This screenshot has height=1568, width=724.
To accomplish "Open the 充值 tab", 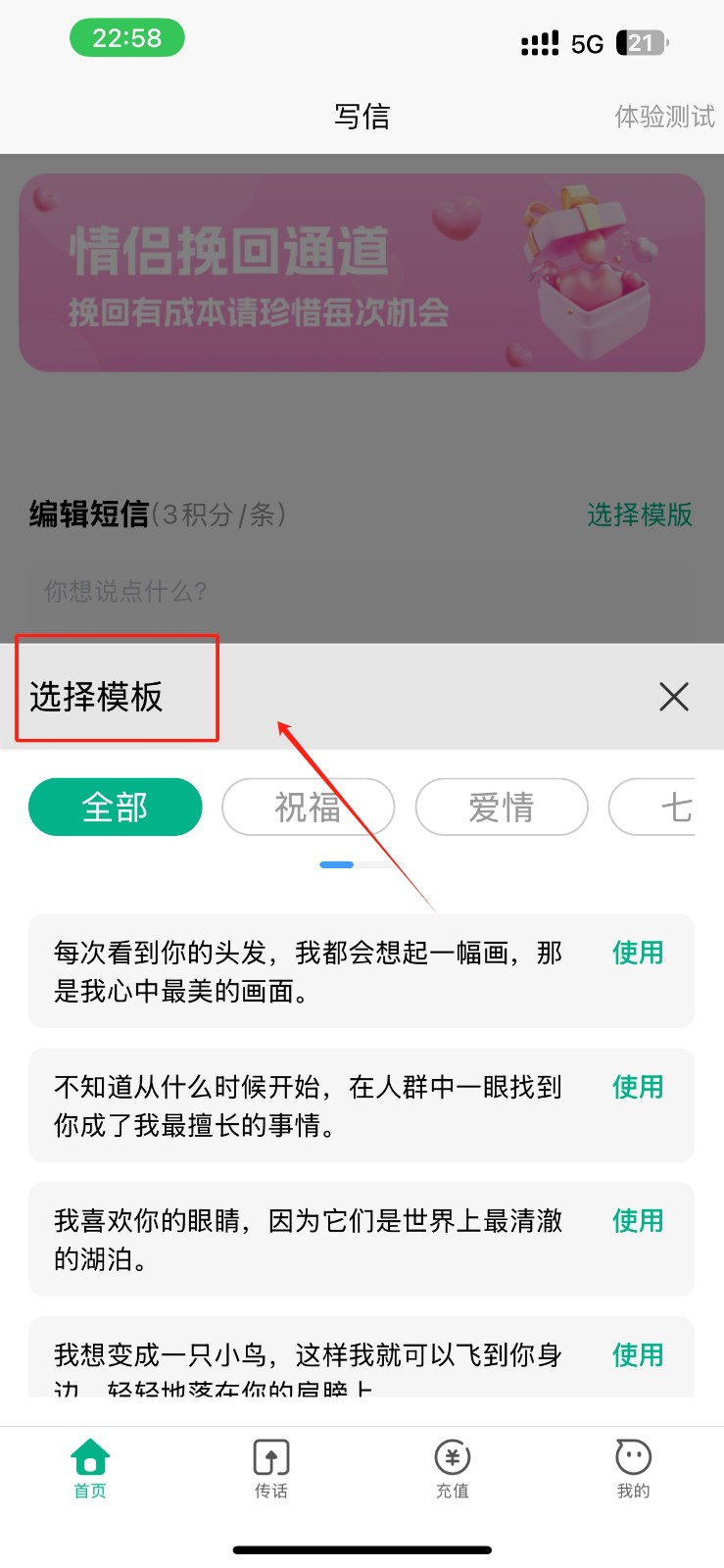I will click(x=453, y=1468).
